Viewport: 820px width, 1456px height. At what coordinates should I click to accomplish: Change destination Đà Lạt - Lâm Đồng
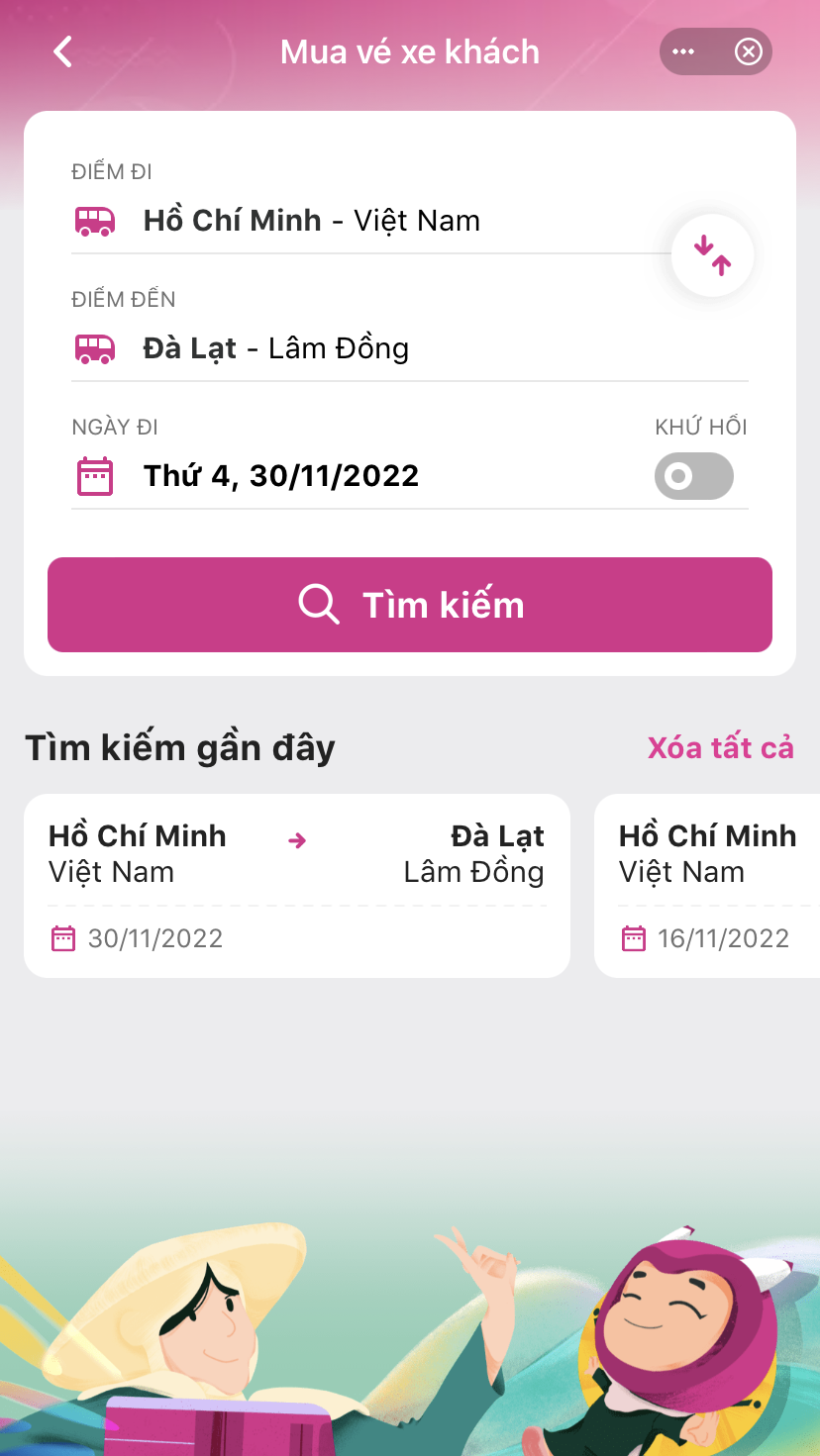(x=275, y=348)
